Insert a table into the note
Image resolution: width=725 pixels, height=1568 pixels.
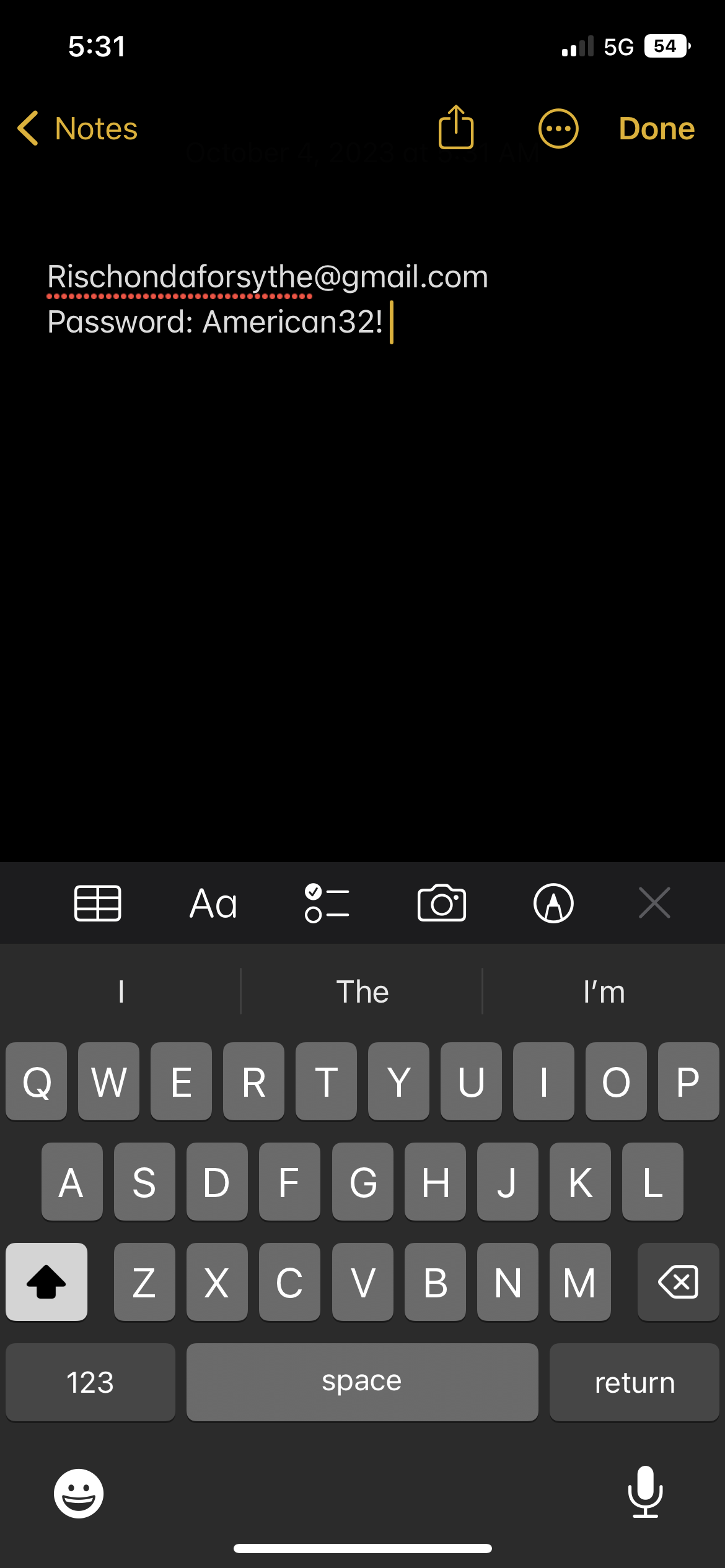[98, 904]
